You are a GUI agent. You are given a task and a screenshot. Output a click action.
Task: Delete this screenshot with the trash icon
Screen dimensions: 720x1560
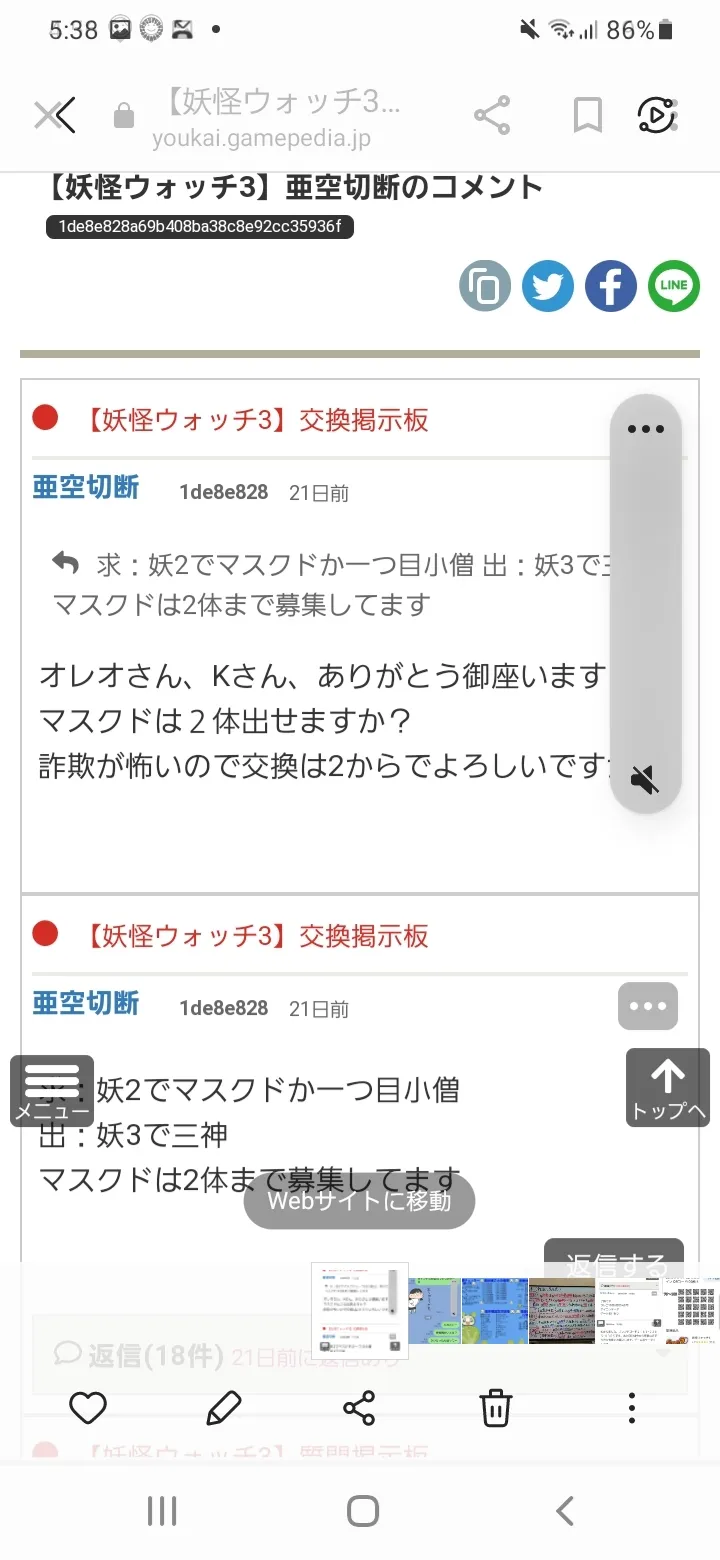pyautogui.click(x=496, y=1408)
